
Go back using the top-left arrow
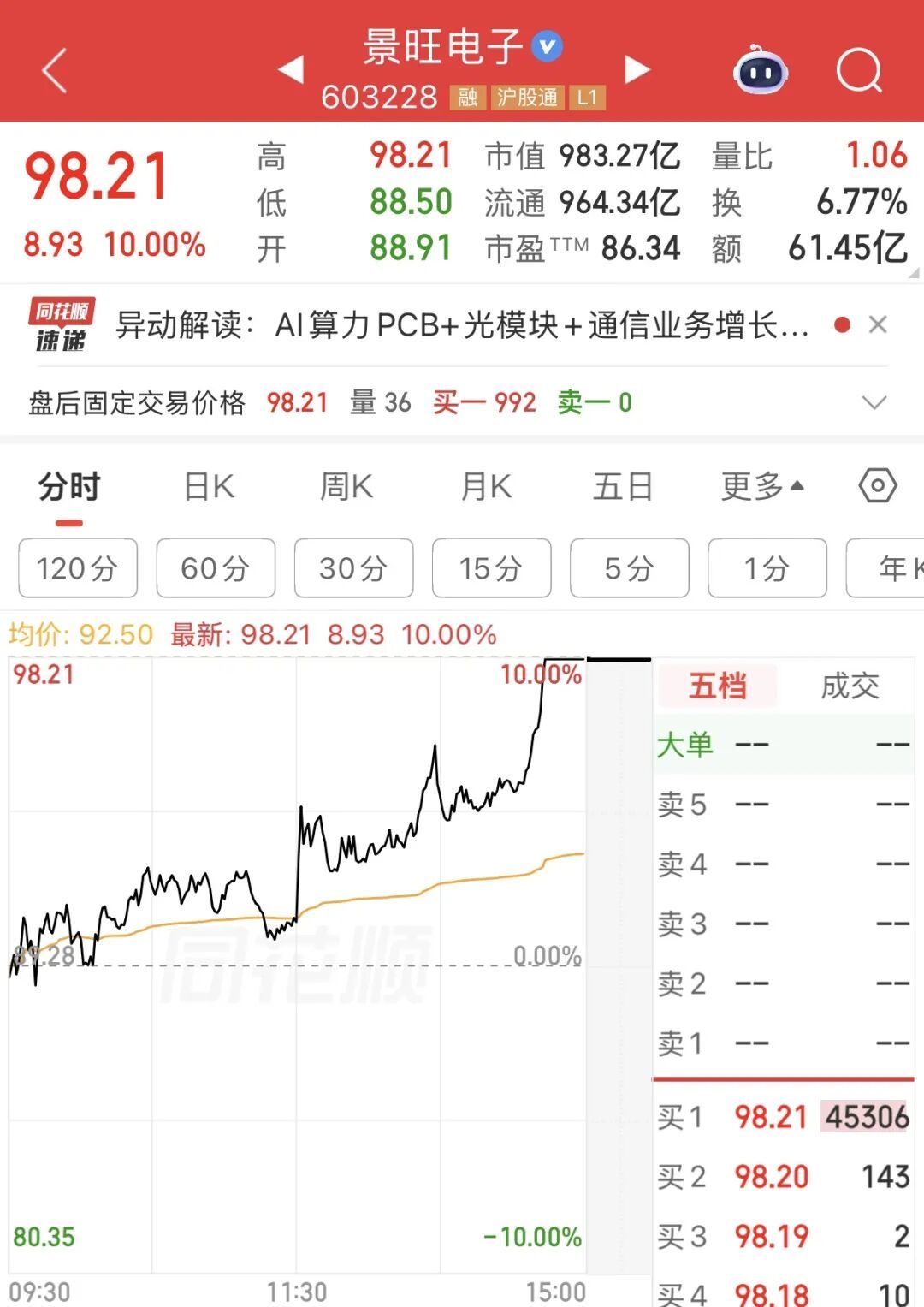pyautogui.click(x=54, y=70)
